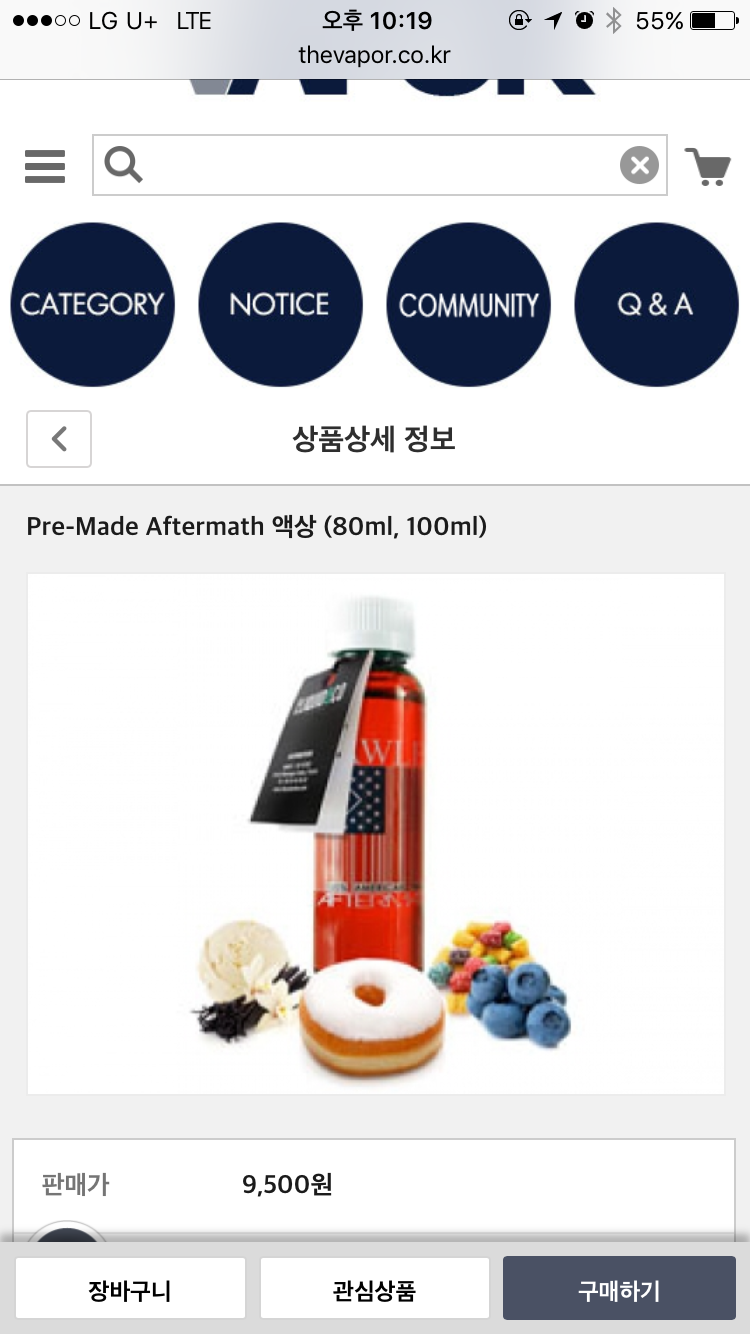Open the hamburger menu

click(45, 166)
